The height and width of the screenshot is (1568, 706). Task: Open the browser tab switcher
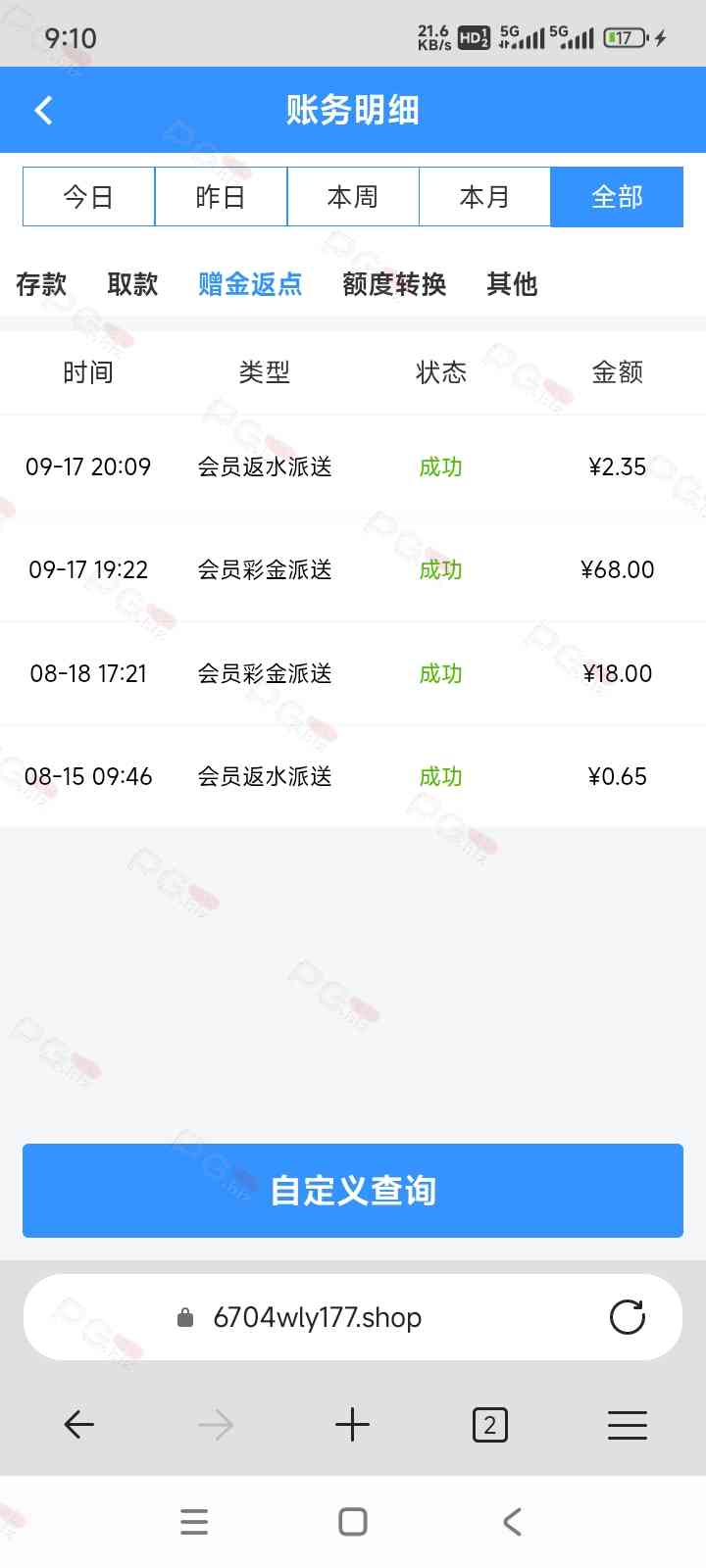point(489,1425)
